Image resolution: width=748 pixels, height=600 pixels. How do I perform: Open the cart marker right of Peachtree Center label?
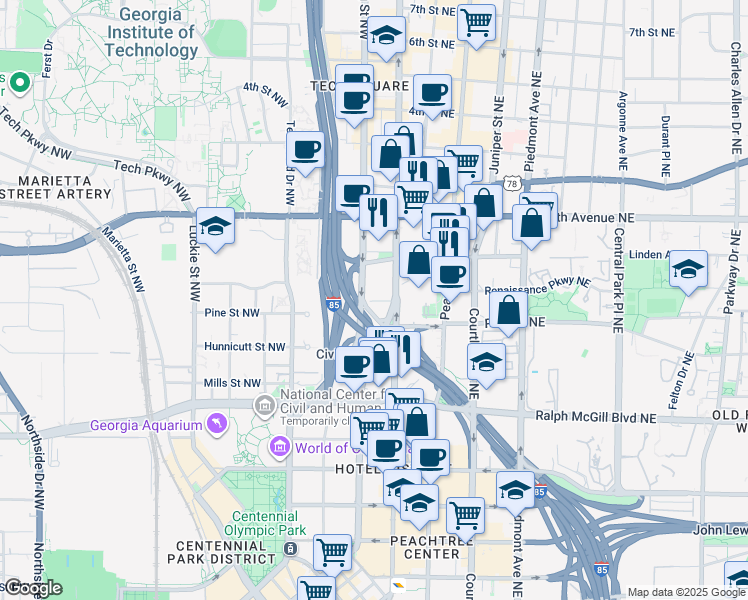pos(466,519)
